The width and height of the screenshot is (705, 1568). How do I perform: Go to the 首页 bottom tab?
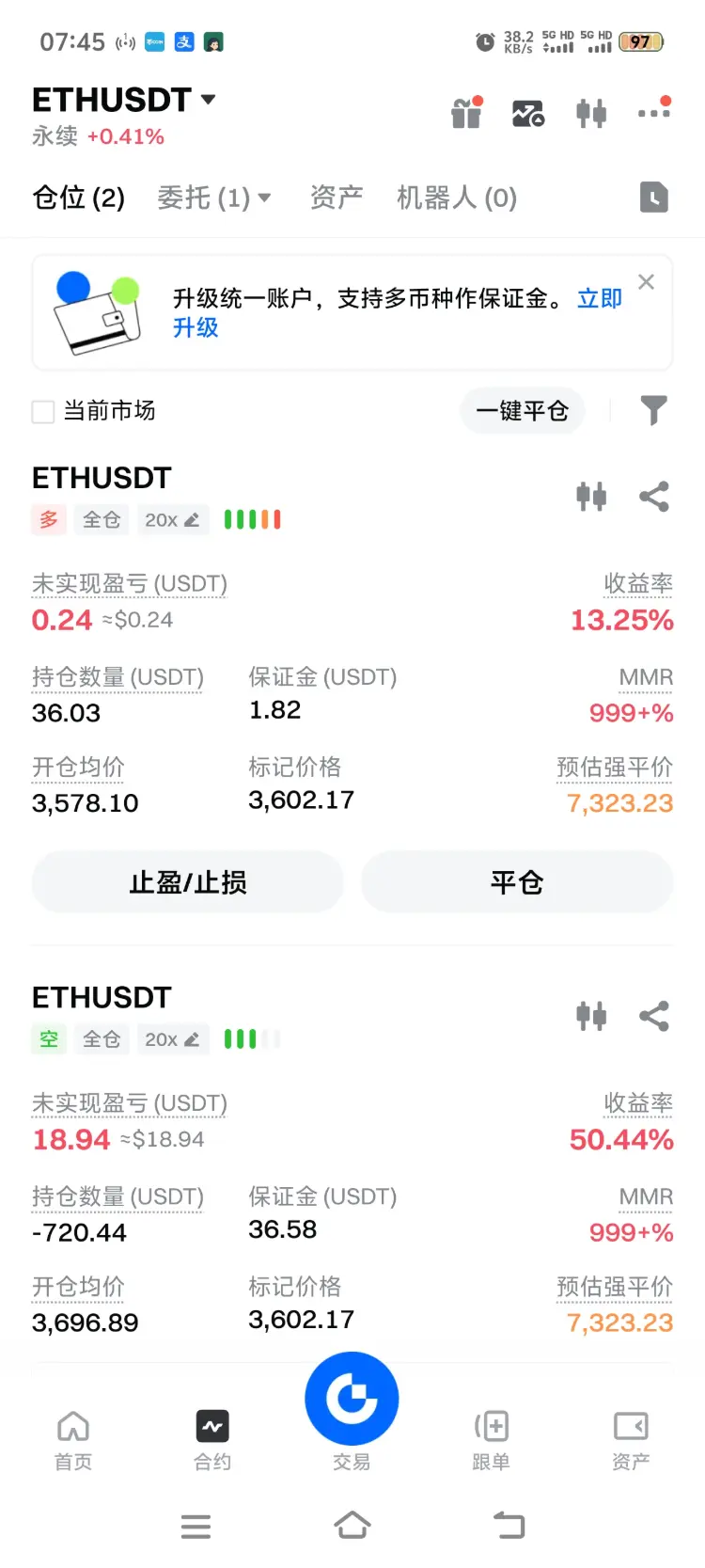73,1440
